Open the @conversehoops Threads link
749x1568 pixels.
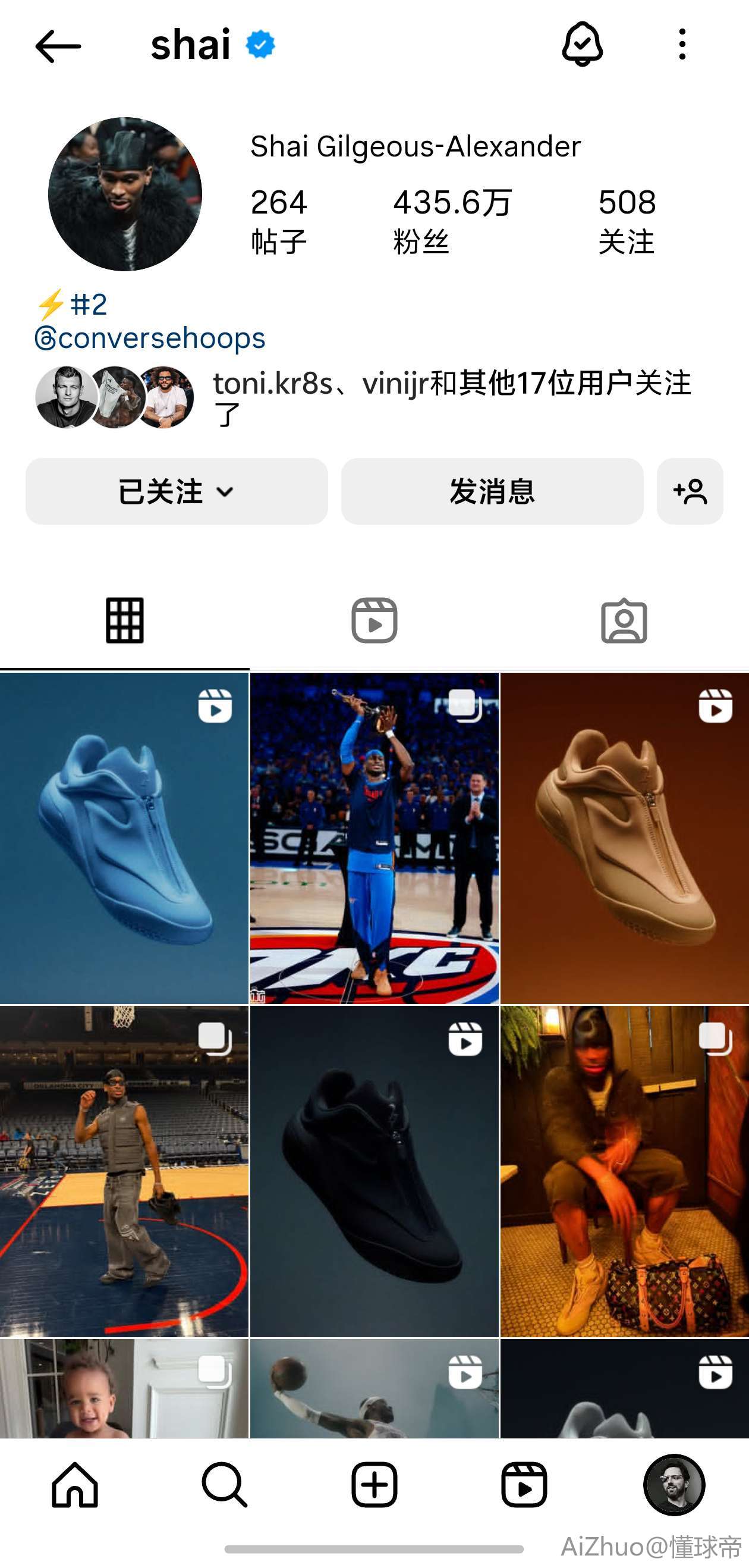click(150, 338)
